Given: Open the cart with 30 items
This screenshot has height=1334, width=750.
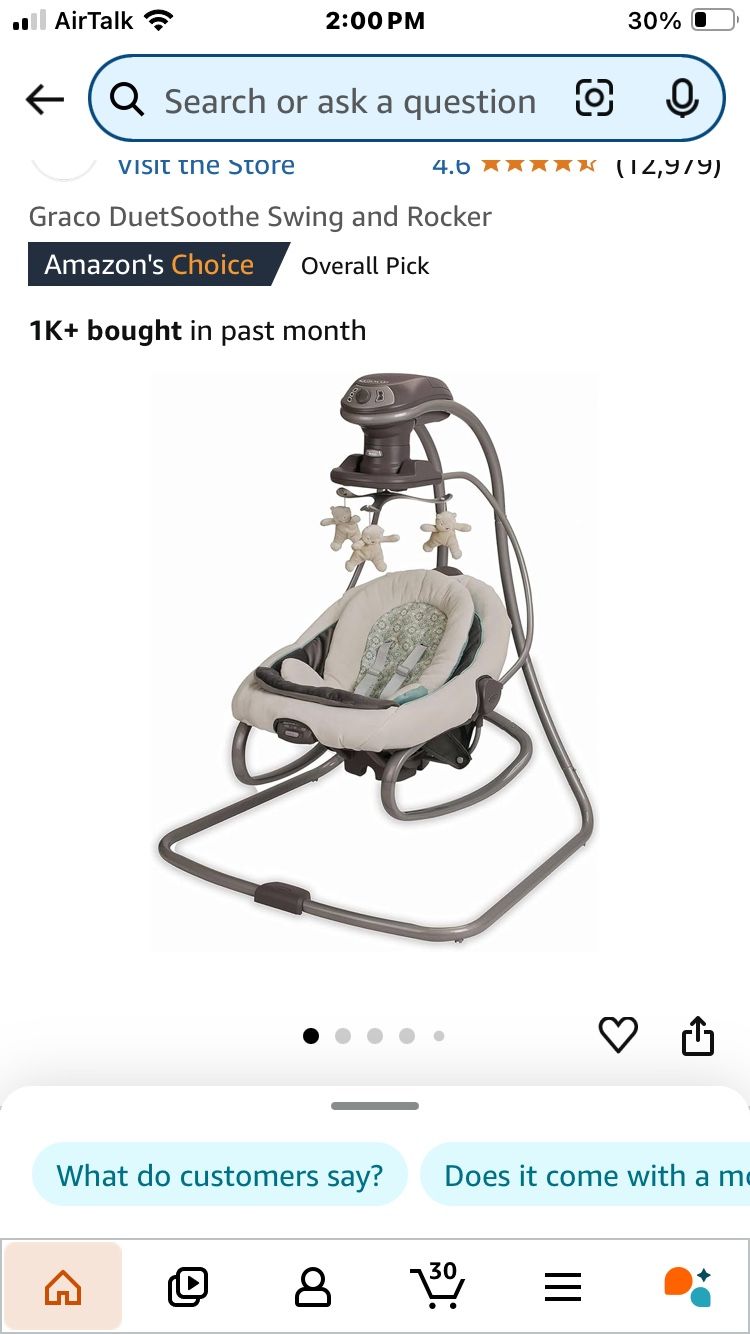Looking at the screenshot, I should (x=438, y=1285).
